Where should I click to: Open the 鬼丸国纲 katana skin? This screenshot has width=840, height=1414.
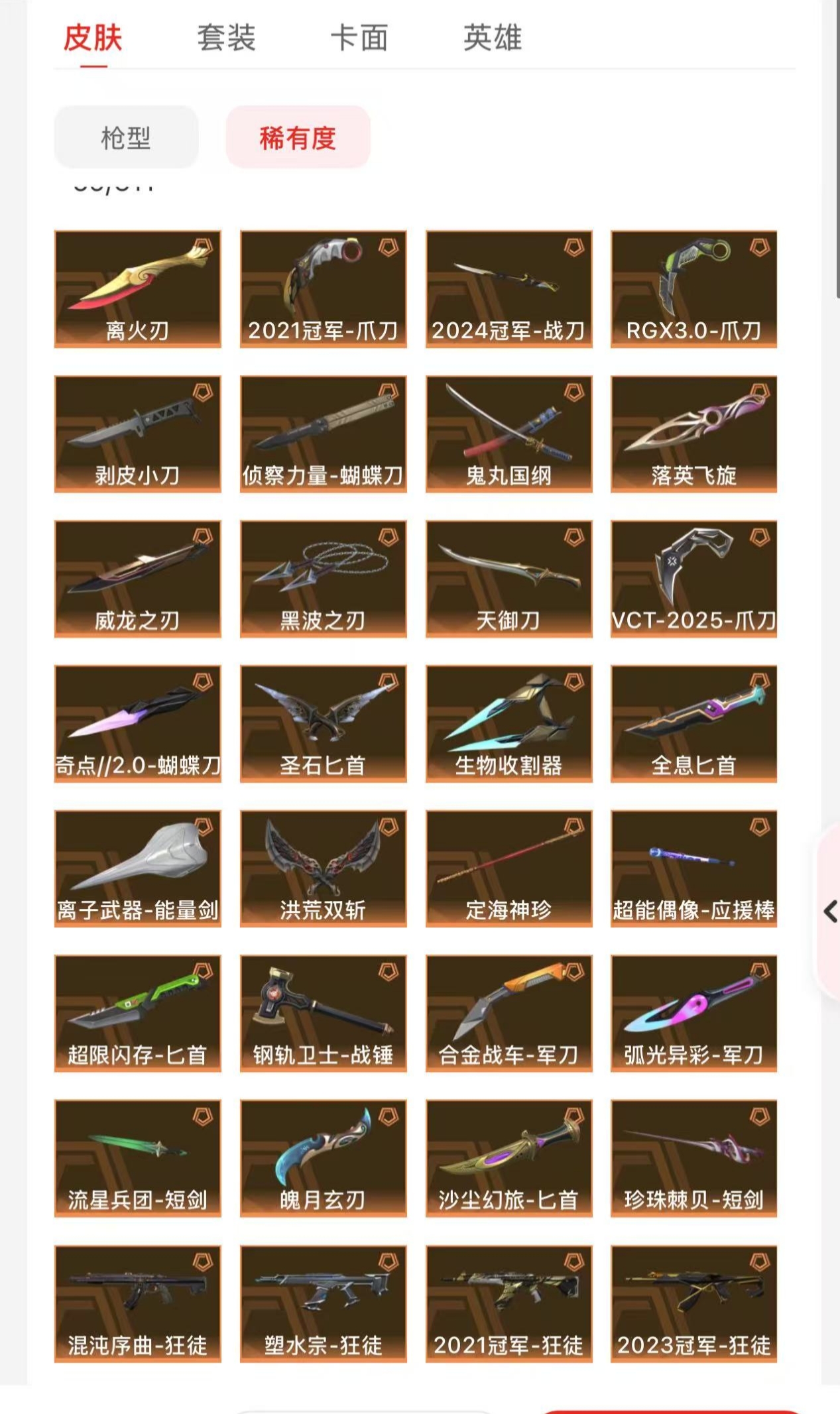click(509, 434)
